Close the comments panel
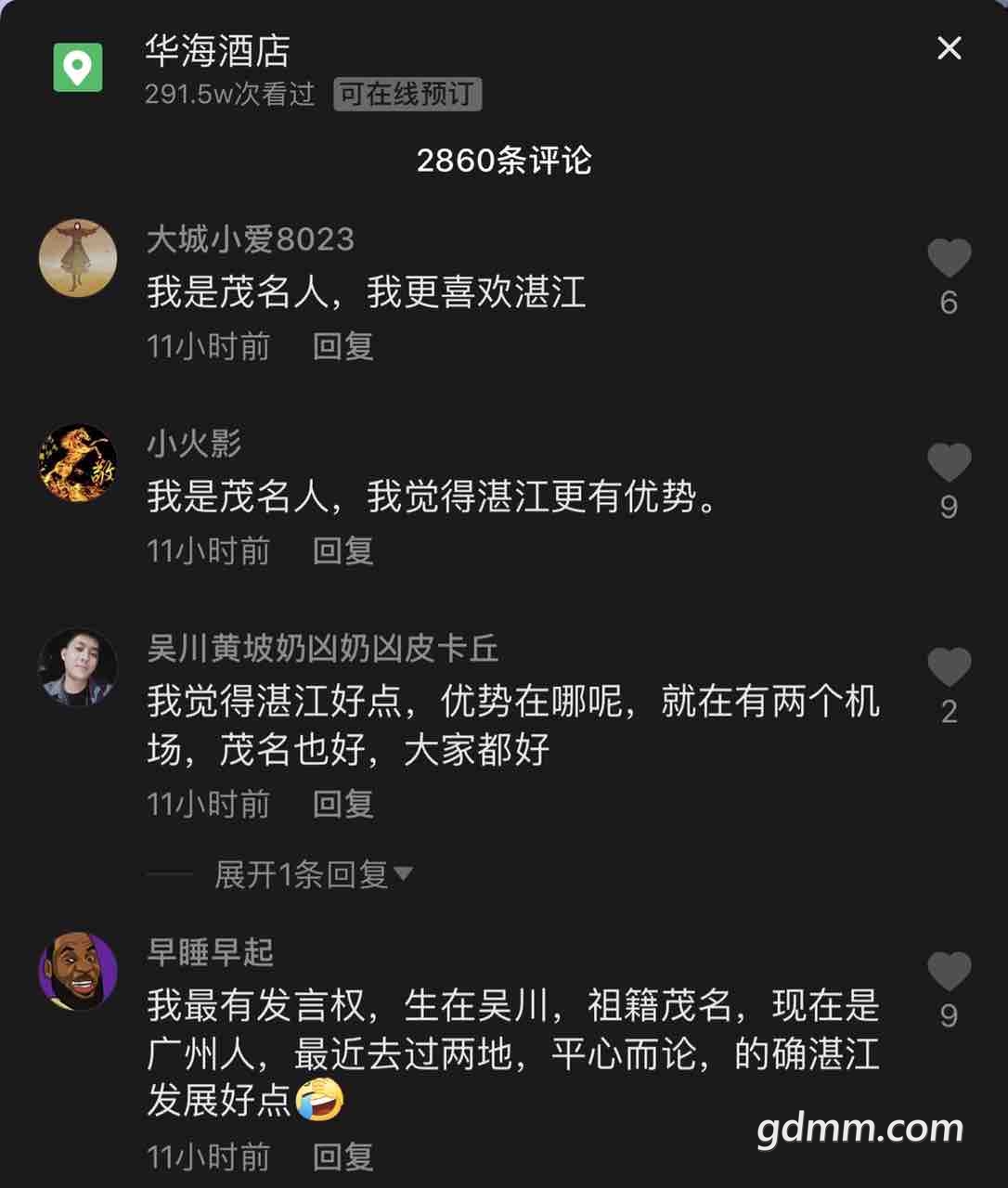 (x=949, y=48)
